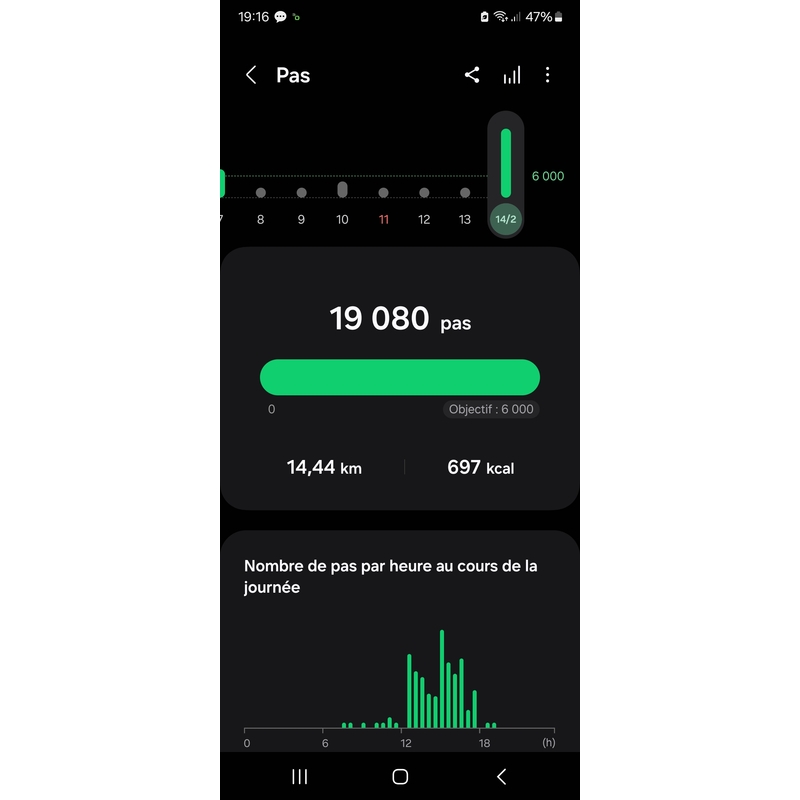This screenshot has width=800, height=800.
Task: Open the trends chart icon
Action: [511, 75]
